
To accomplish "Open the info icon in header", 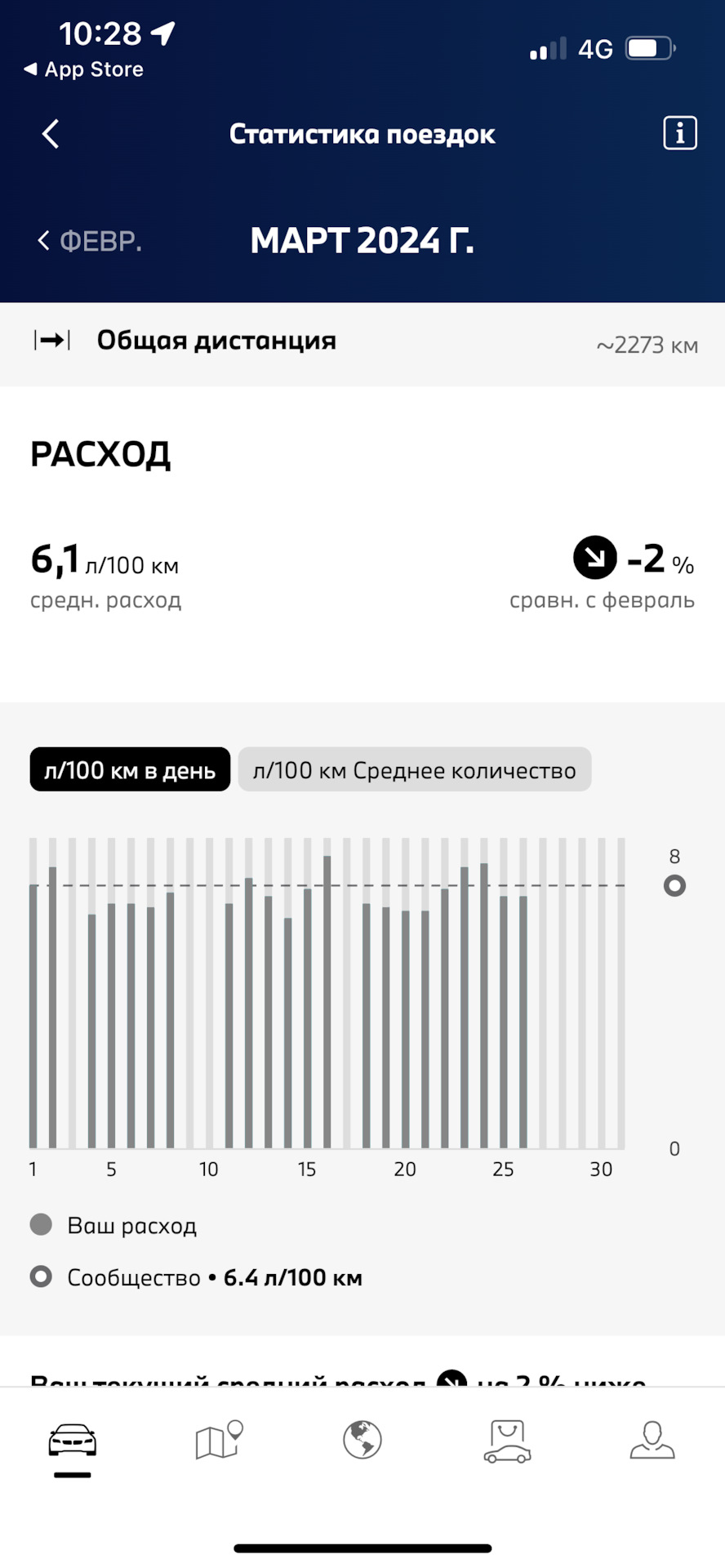I will (679, 133).
